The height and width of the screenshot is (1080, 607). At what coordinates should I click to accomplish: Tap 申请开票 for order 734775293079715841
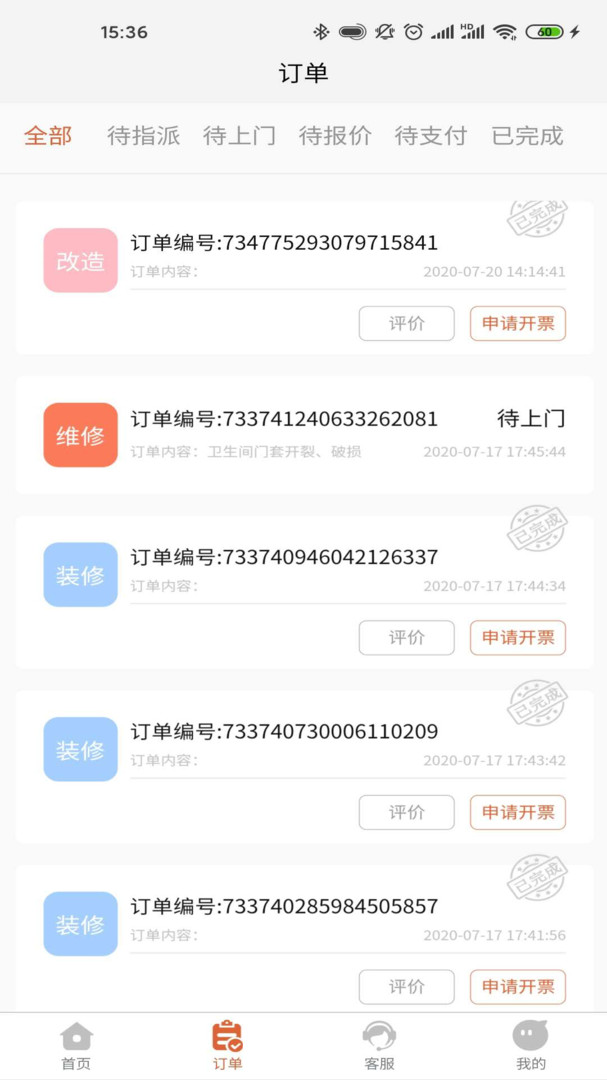pos(518,323)
